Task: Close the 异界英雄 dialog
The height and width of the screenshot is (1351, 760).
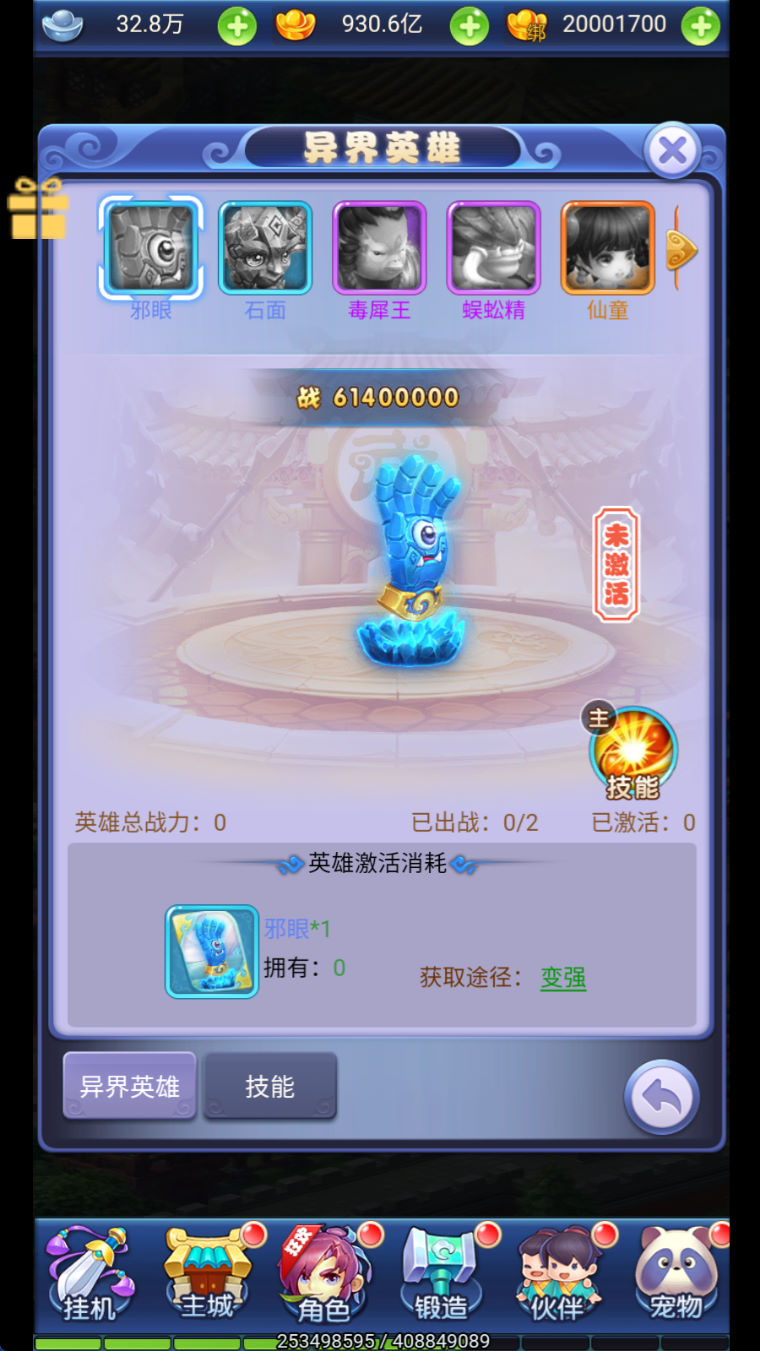Action: point(672,151)
